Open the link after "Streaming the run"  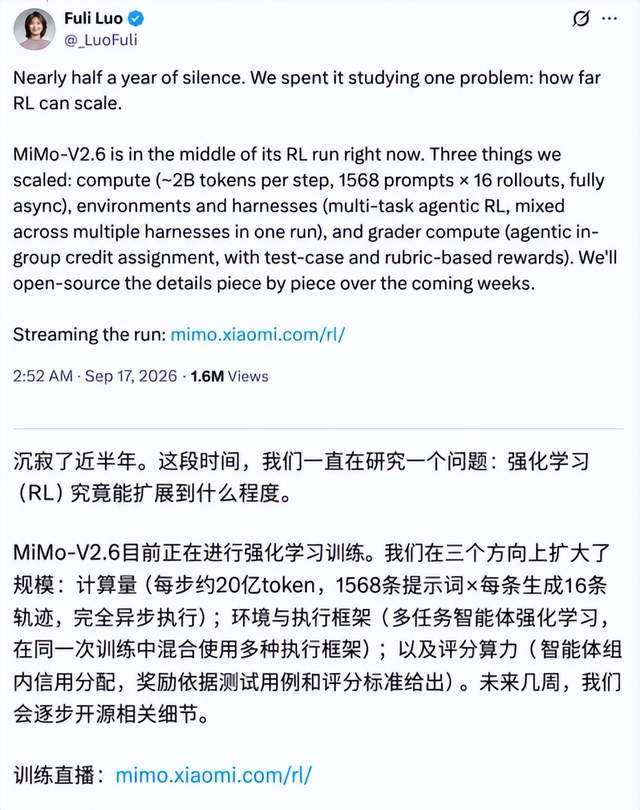point(257,334)
